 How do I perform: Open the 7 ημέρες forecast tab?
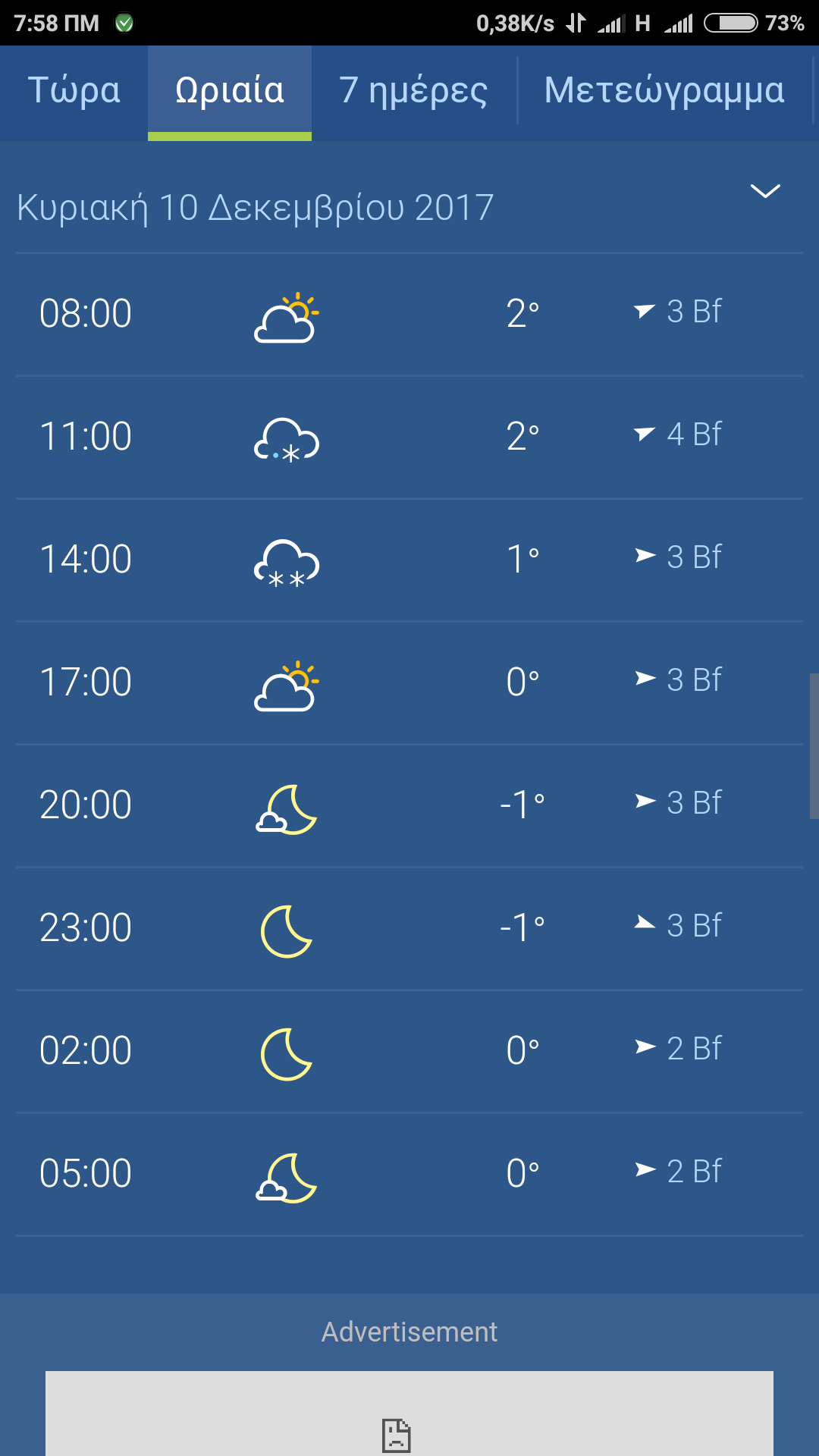(413, 91)
